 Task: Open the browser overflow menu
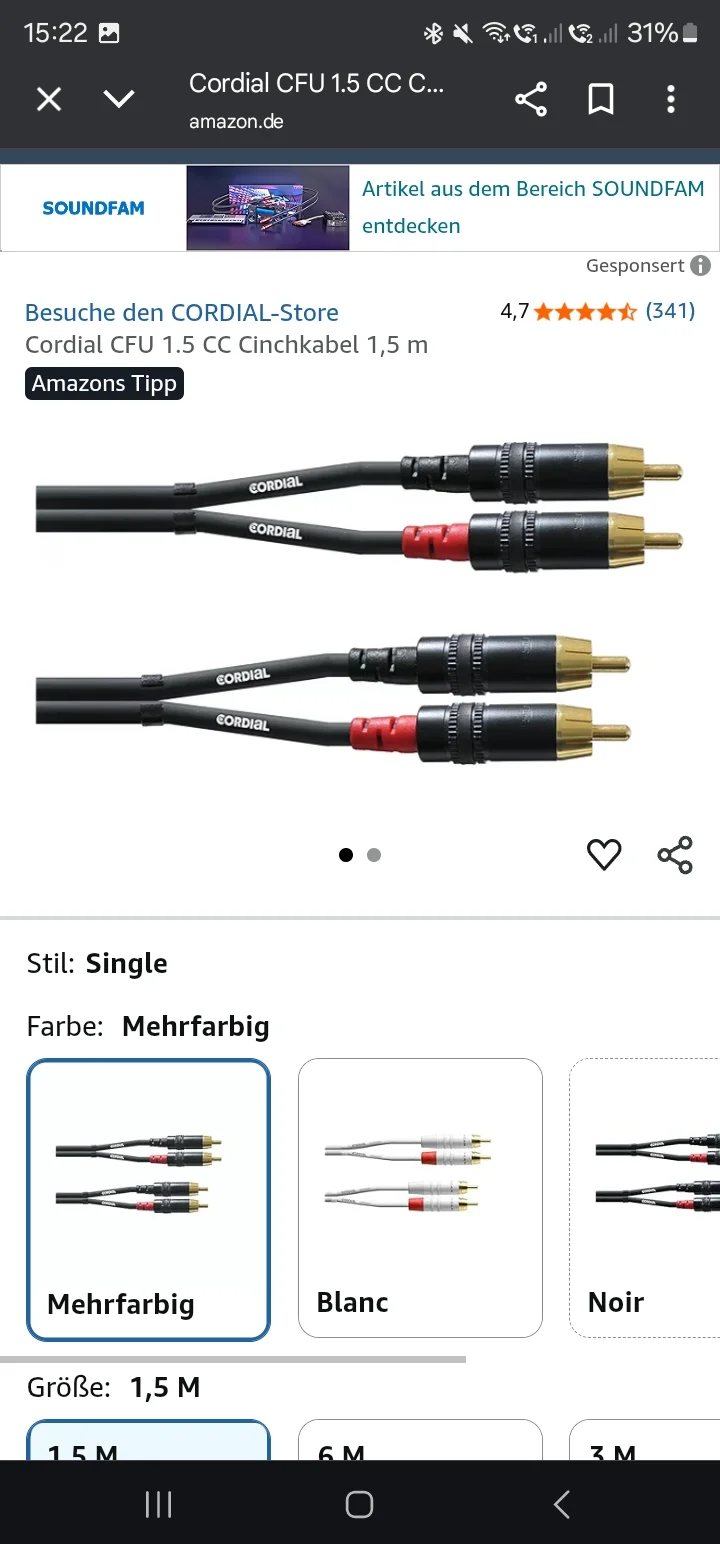click(671, 99)
